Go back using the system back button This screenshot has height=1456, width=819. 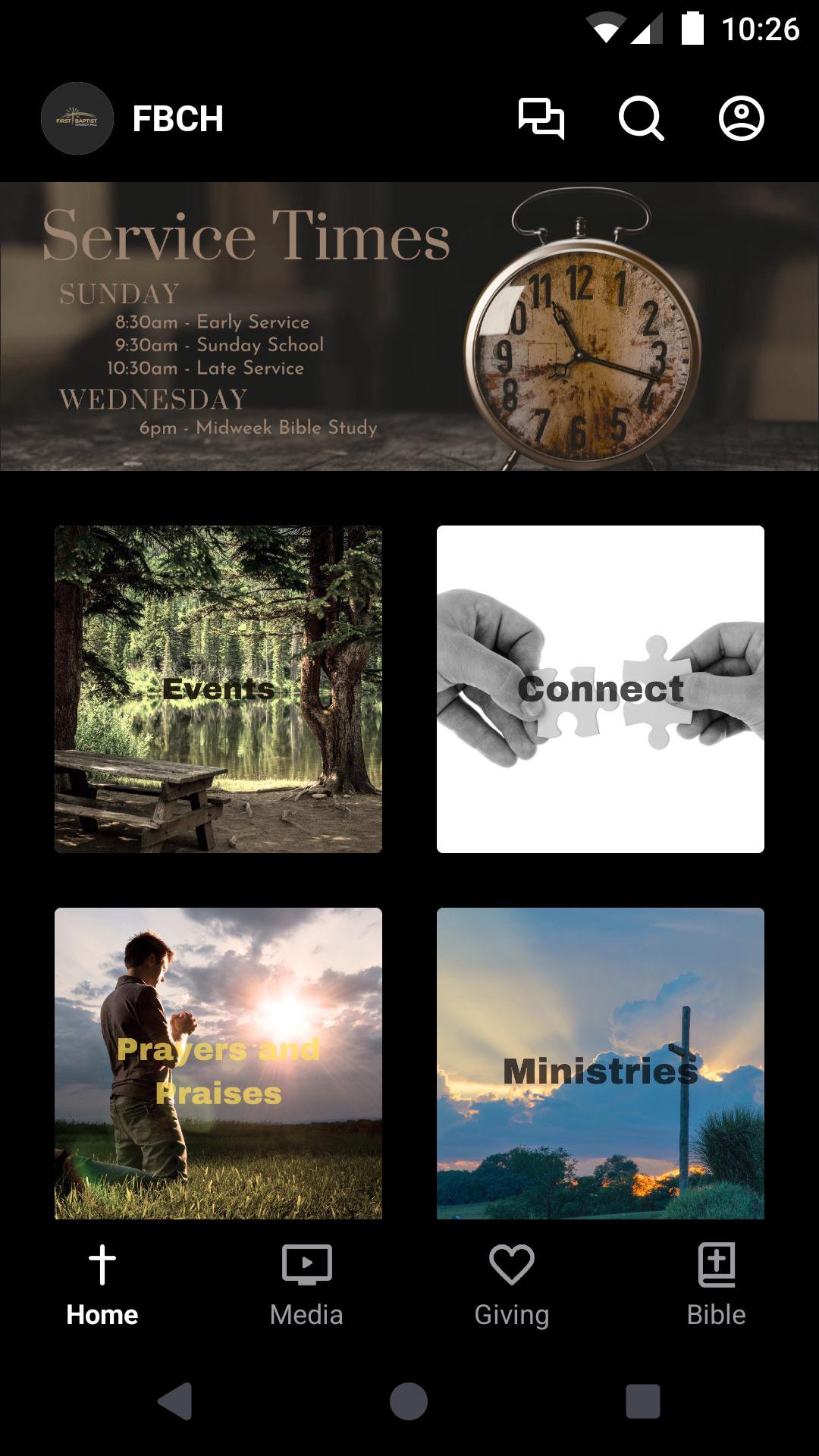(175, 1401)
